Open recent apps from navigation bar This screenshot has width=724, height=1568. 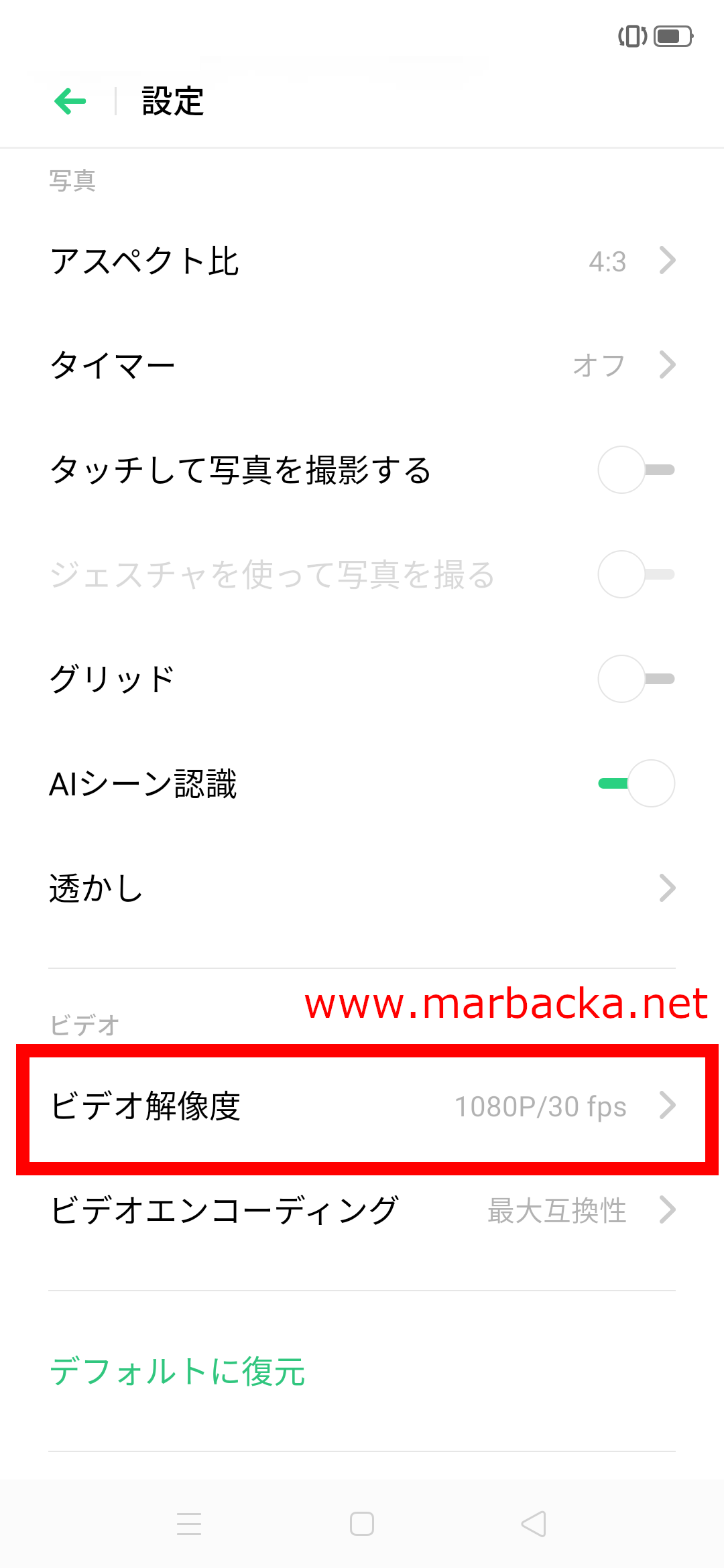[x=189, y=1524]
